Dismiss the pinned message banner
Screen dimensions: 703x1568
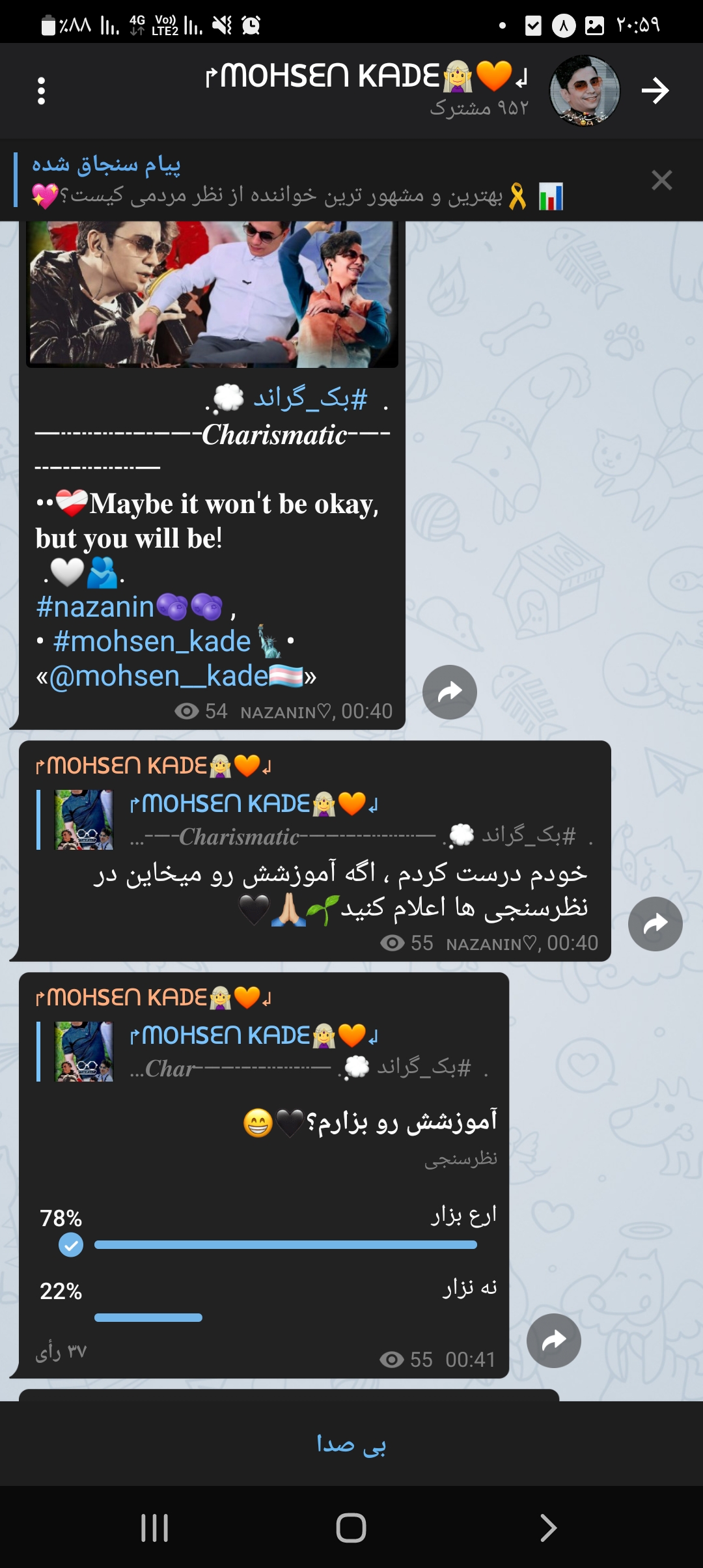click(x=661, y=180)
